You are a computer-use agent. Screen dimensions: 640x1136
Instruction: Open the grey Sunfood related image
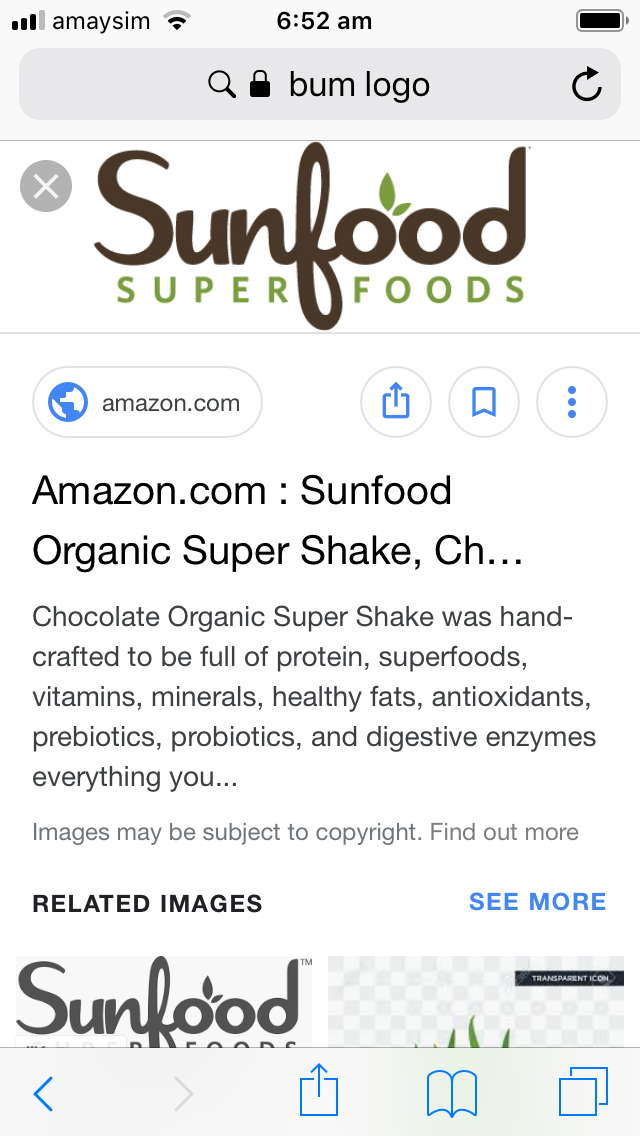click(x=164, y=1000)
